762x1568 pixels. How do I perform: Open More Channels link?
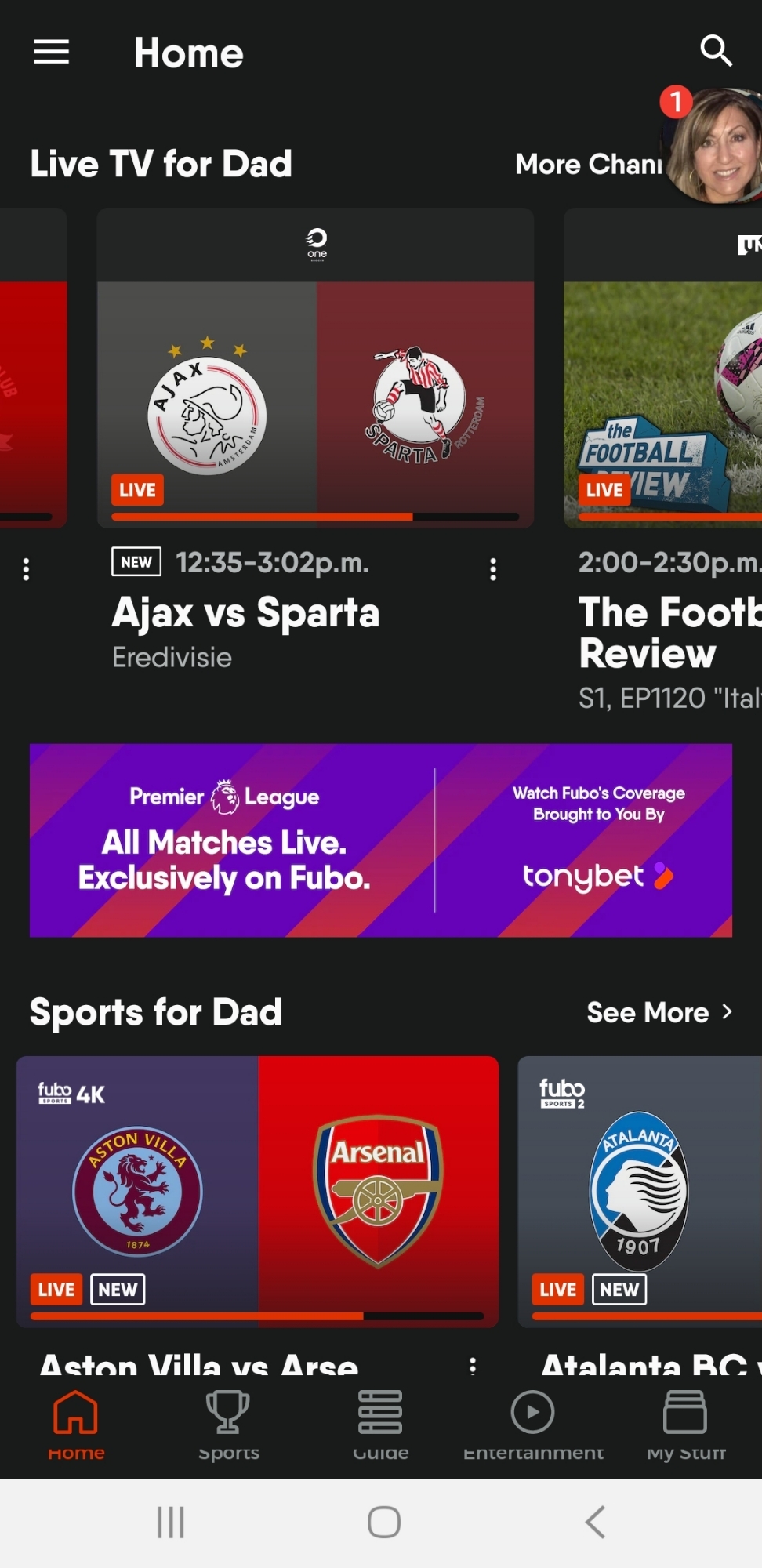tap(588, 165)
